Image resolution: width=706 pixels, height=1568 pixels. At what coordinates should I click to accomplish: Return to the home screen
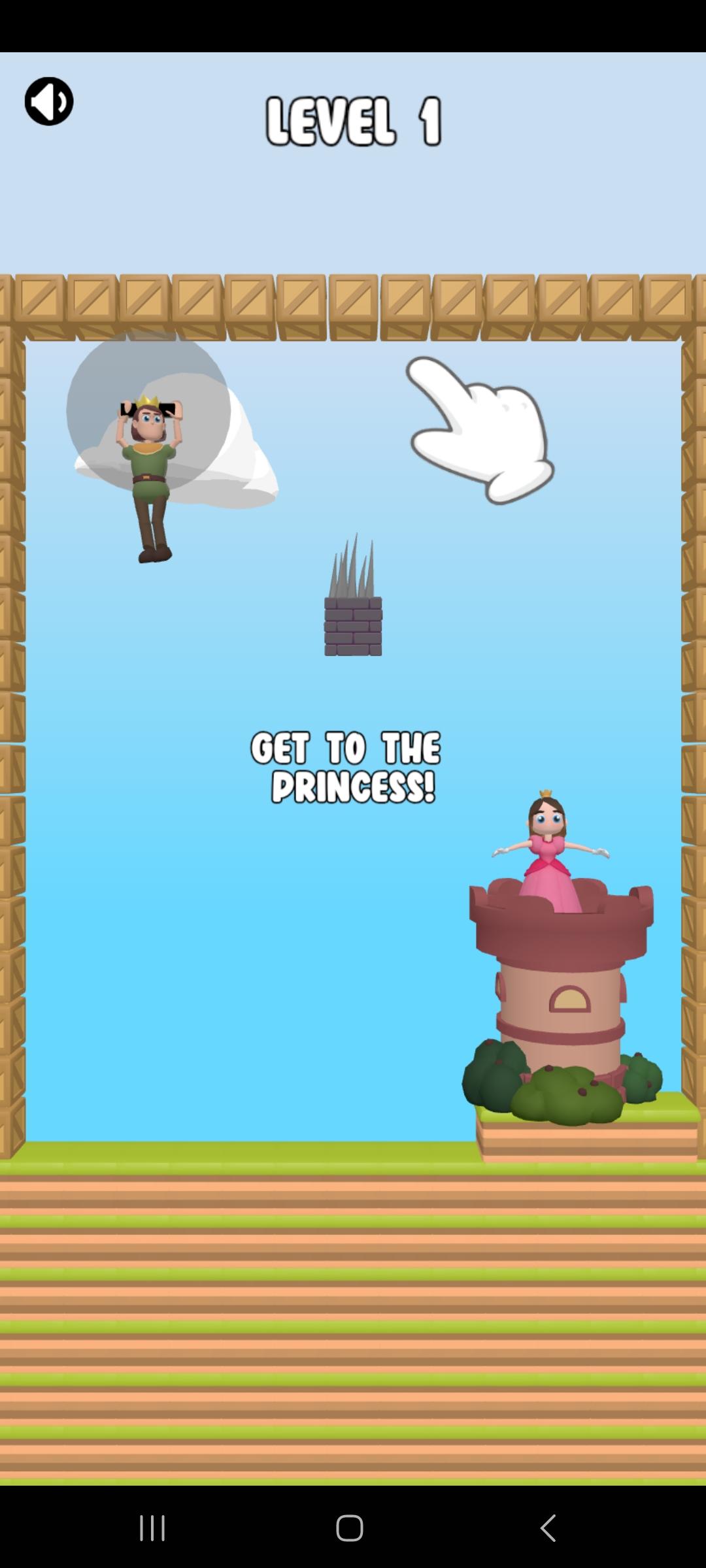(350, 1527)
